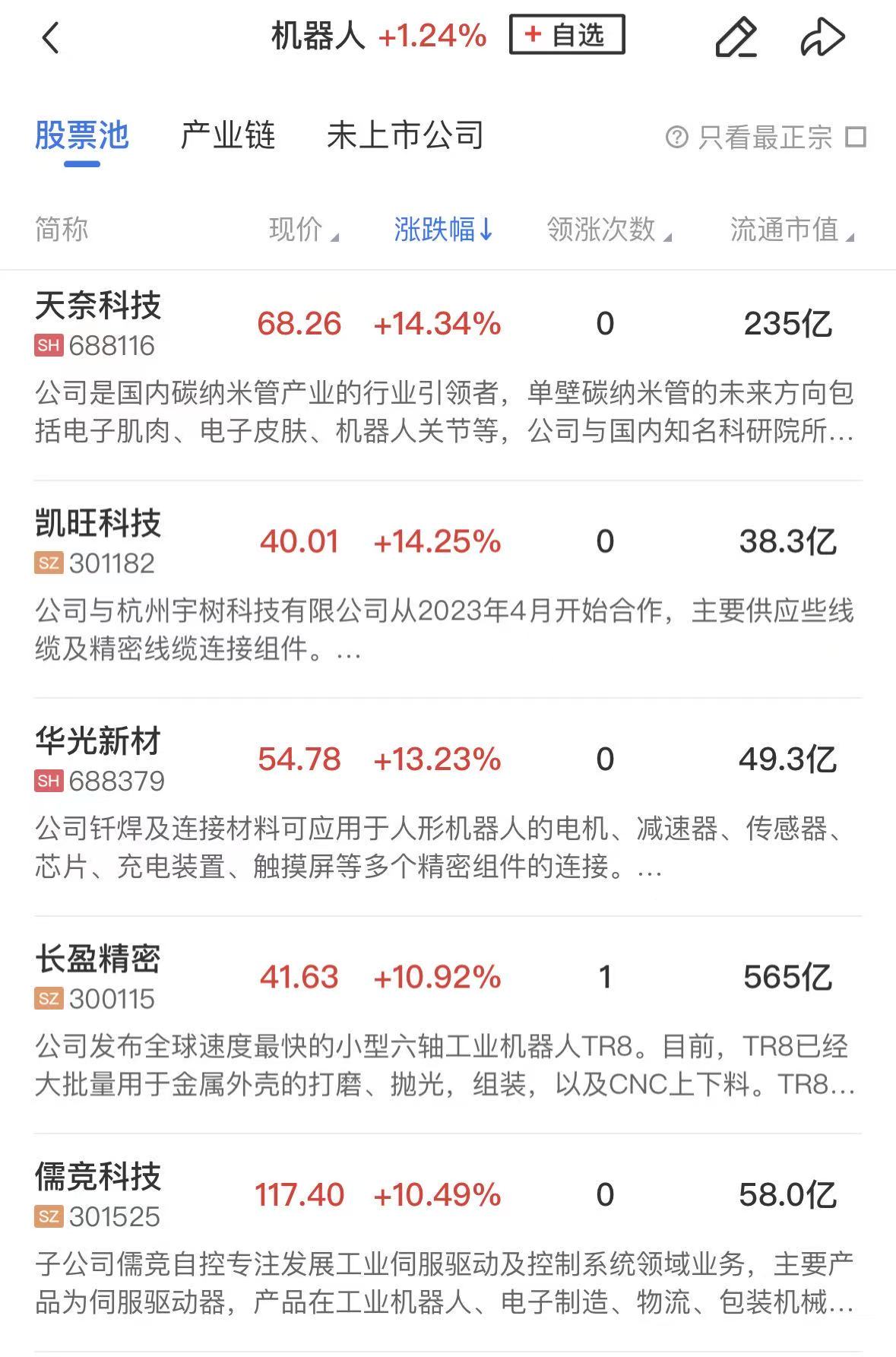View the 儒竞科技 stock row
896x1357 pixels.
click(98, 1177)
